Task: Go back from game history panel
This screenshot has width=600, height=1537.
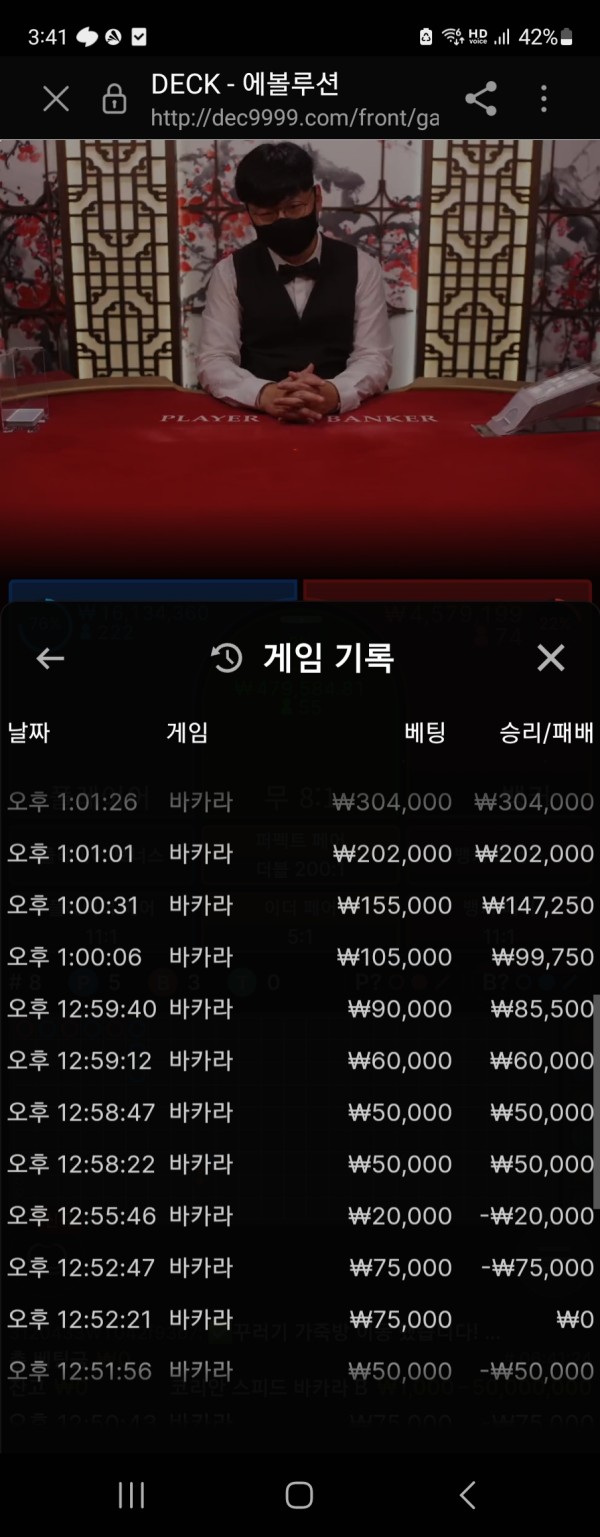Action: pos(50,658)
